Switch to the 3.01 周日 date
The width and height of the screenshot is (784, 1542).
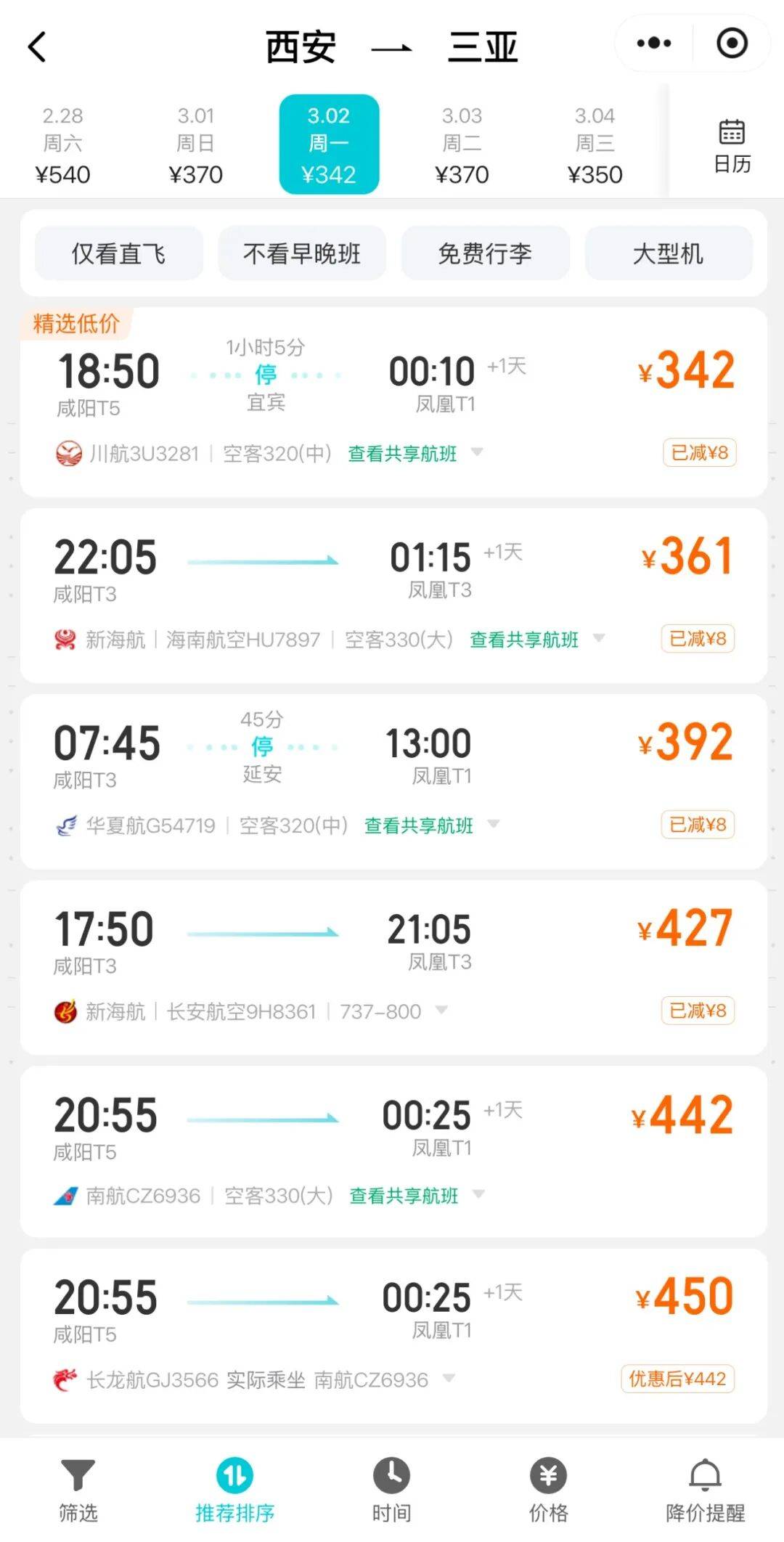[x=195, y=145]
